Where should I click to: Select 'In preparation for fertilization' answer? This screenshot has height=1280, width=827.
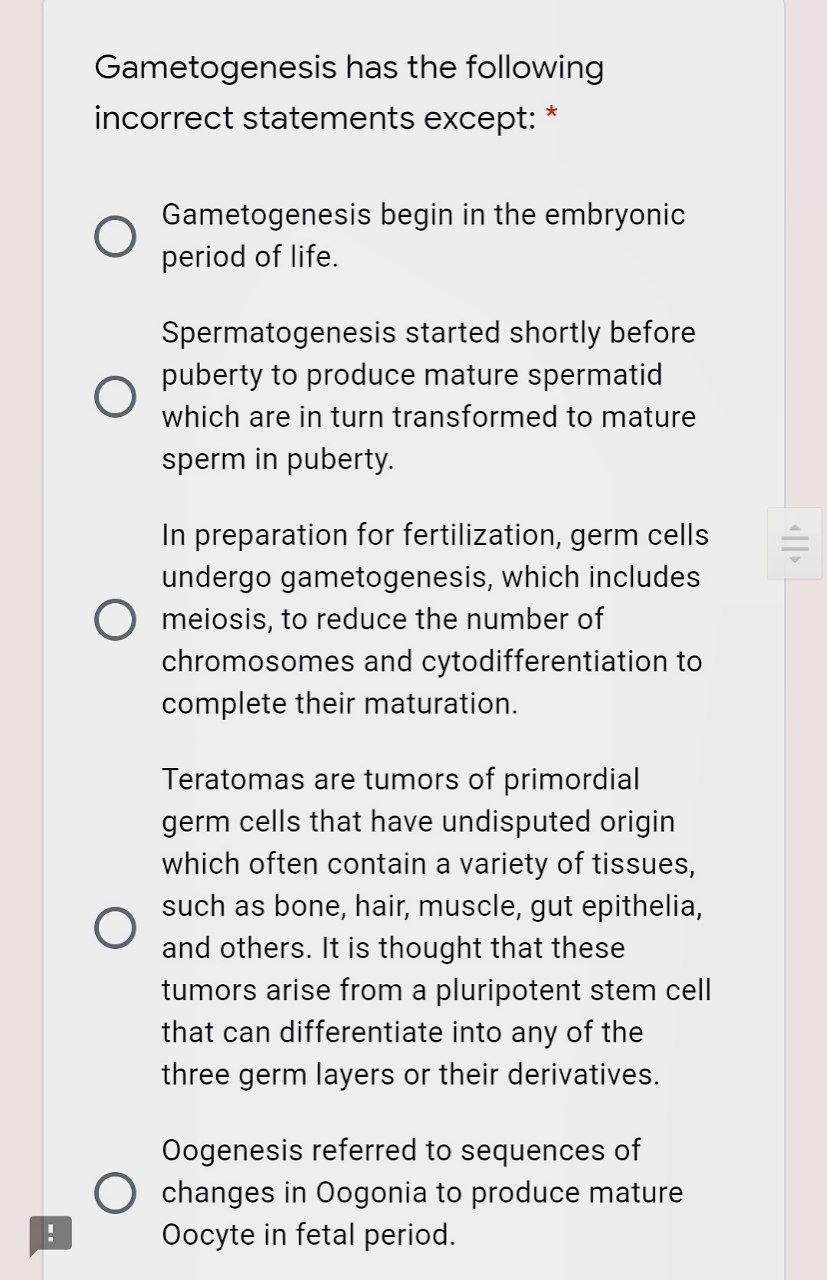point(115,620)
